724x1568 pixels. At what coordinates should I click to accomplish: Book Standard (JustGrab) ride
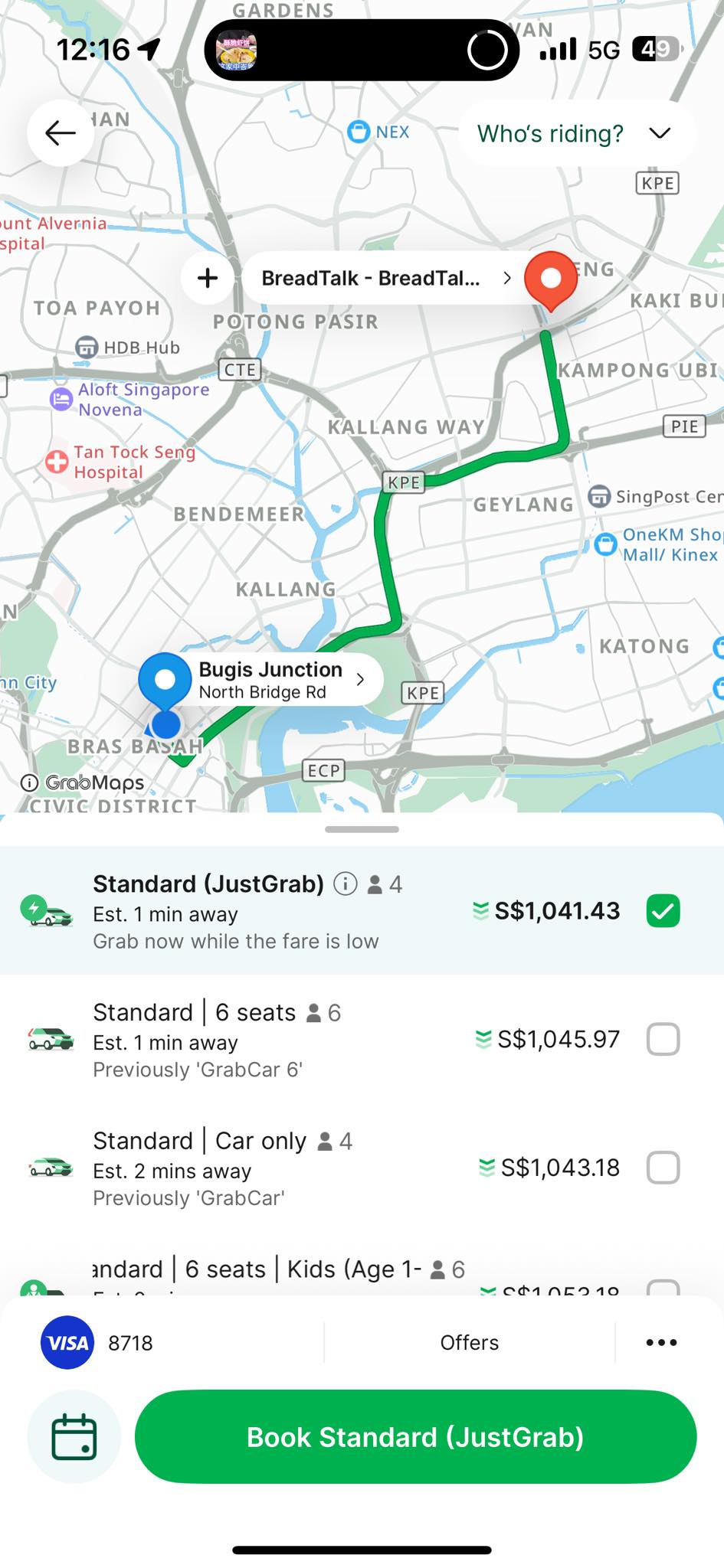point(415,1436)
